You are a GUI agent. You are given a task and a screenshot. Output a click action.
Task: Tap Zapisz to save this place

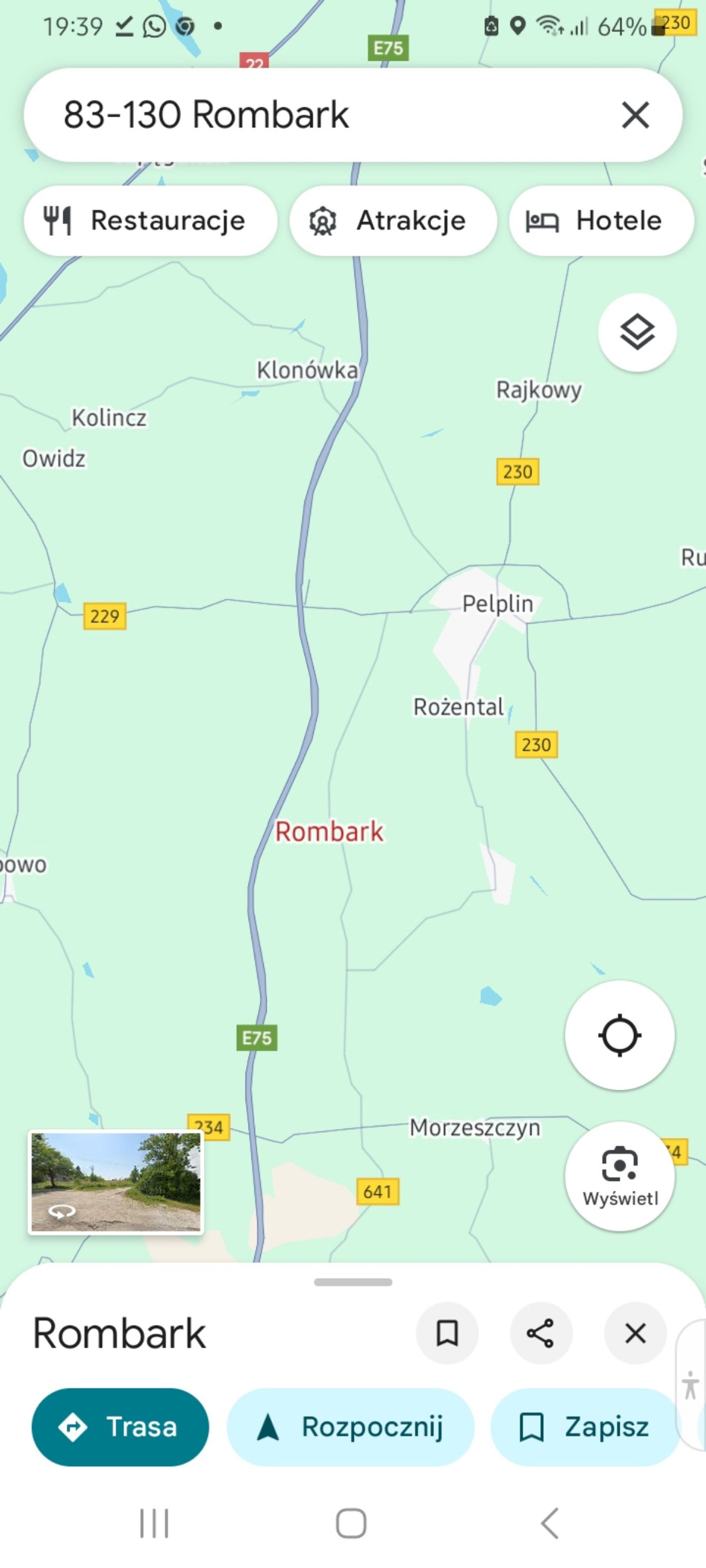(585, 1427)
